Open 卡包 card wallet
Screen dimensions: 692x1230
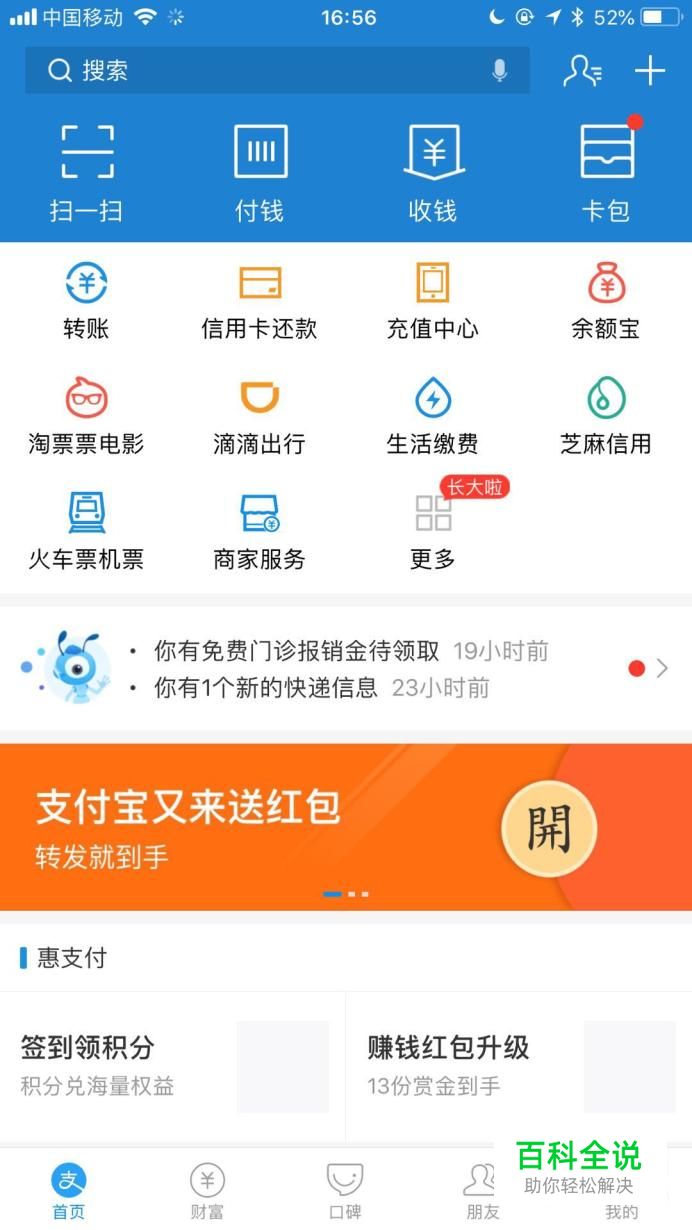tap(606, 172)
